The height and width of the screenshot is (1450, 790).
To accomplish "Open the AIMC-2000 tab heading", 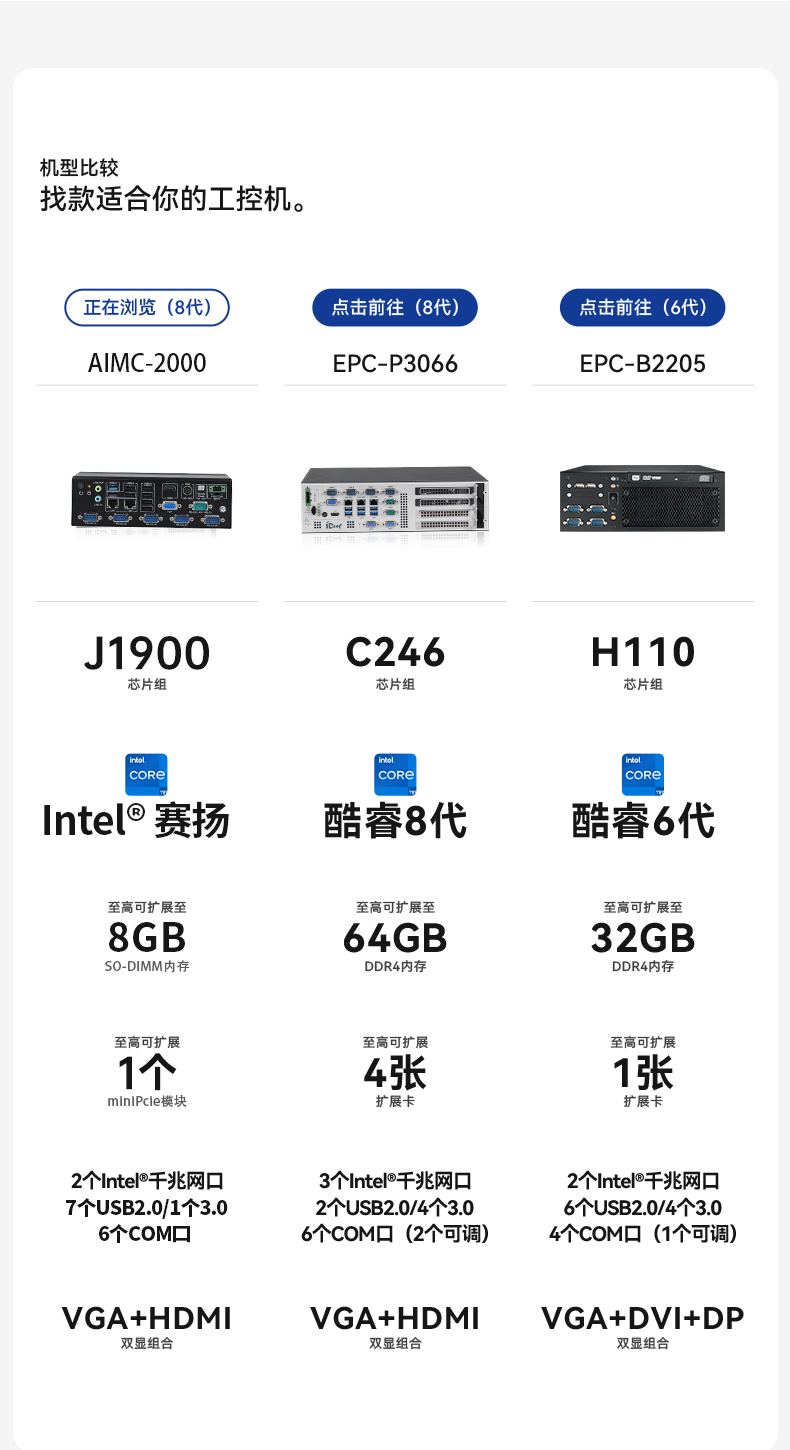I will point(147,363).
